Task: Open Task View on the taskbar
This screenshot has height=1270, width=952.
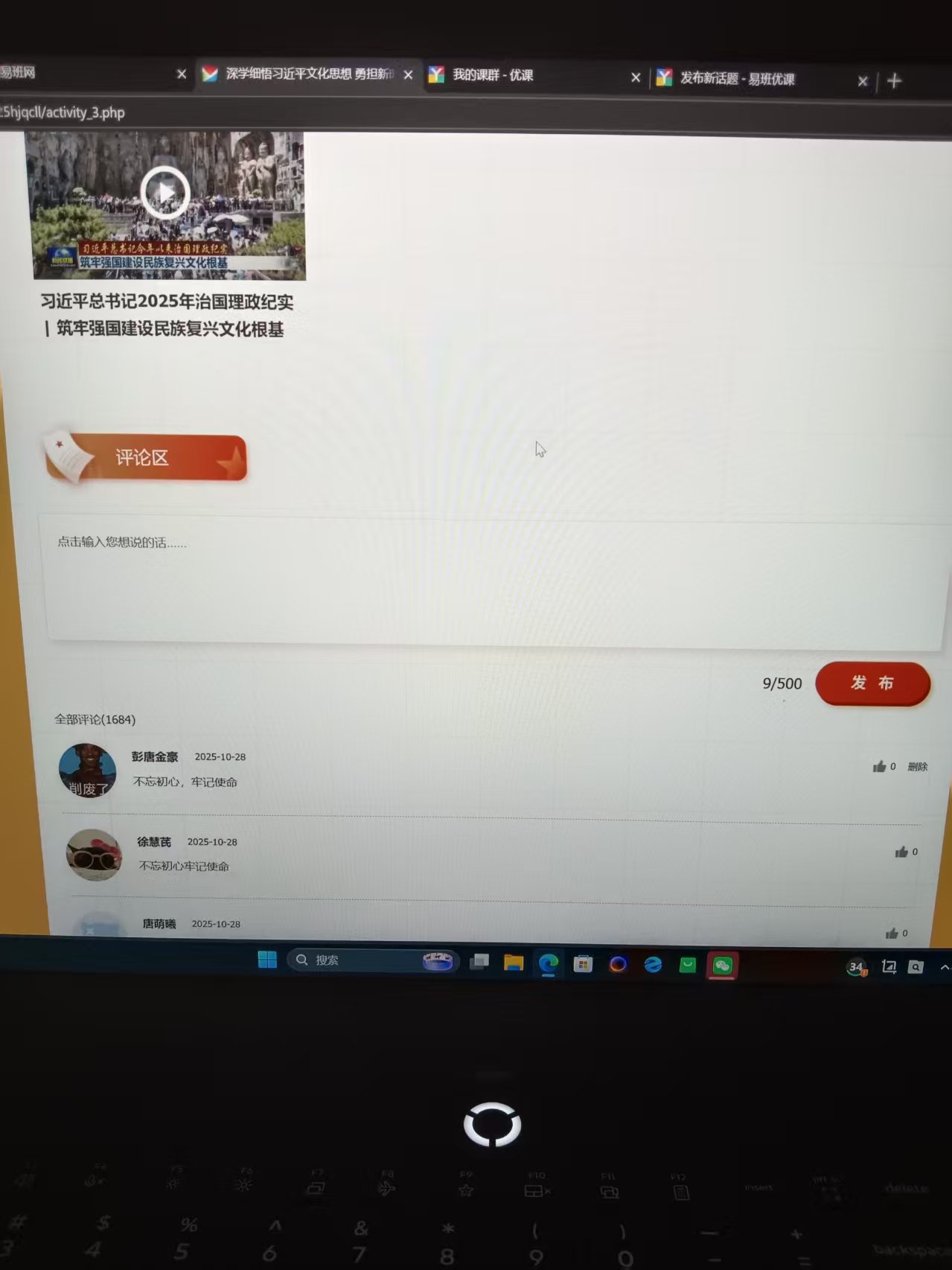Action: [x=479, y=962]
